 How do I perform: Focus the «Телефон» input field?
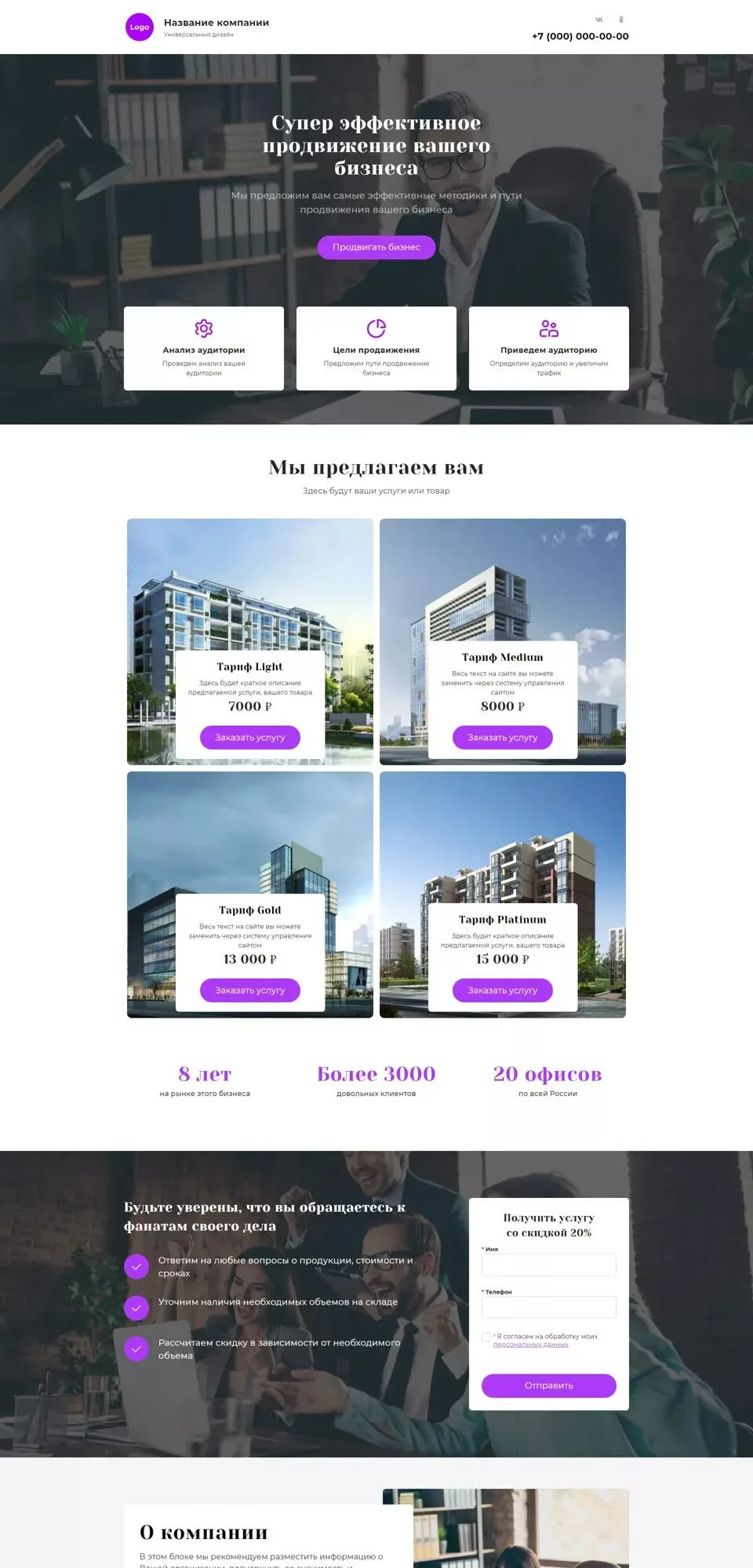tap(548, 1307)
